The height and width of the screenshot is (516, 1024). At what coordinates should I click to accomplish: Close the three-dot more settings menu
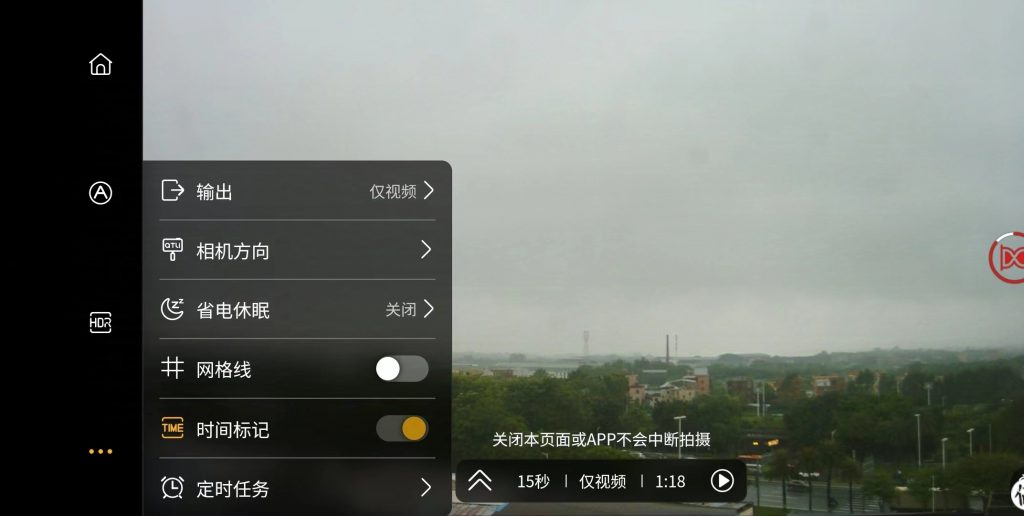(100, 451)
